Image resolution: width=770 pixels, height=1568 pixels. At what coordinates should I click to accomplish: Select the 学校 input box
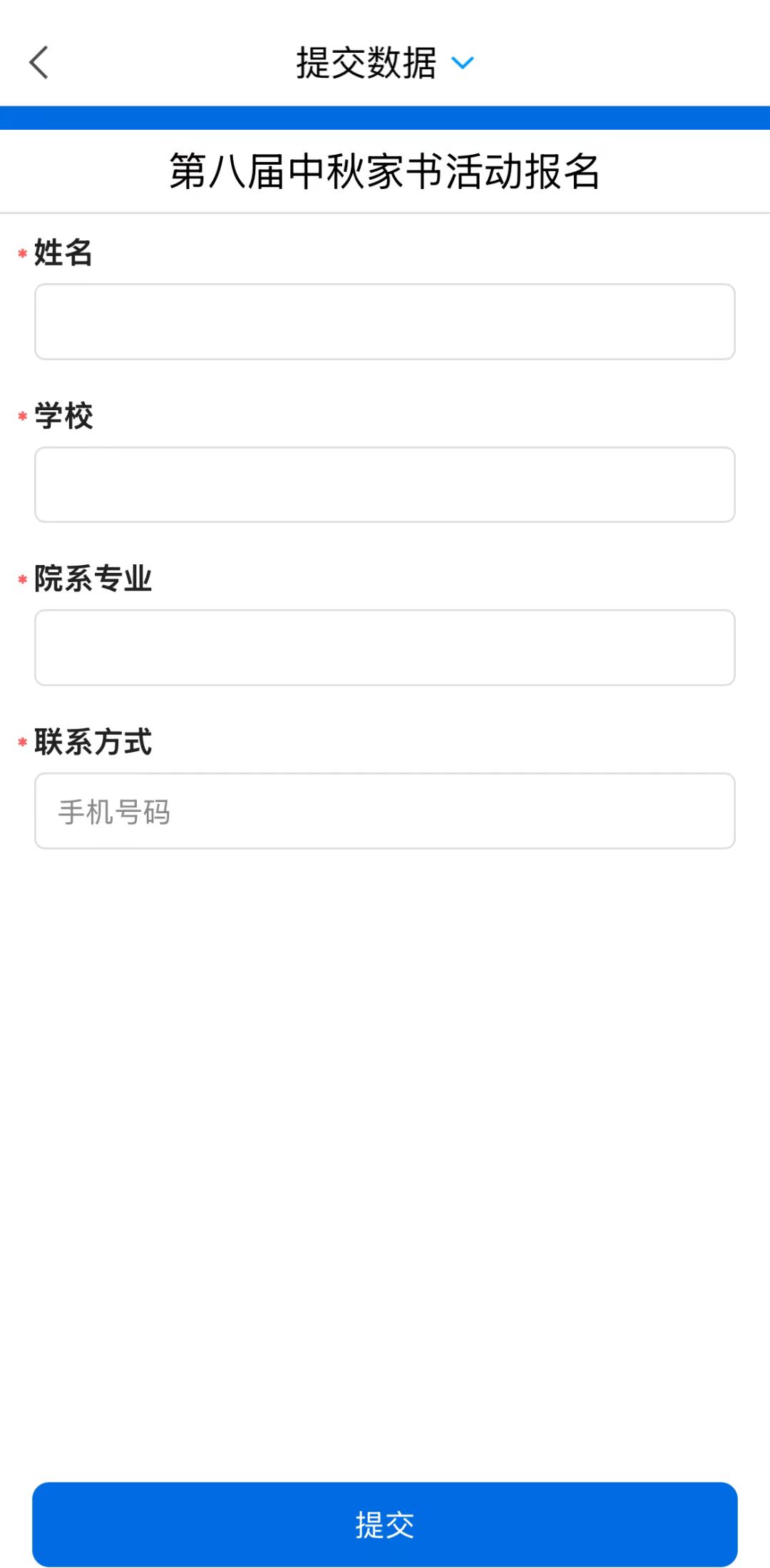pos(385,485)
